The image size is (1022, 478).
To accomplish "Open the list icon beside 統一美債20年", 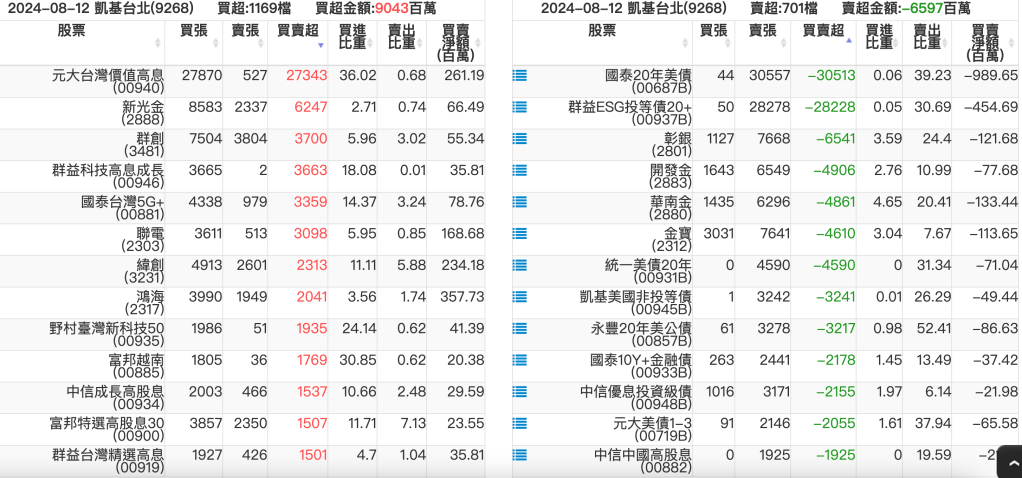I will point(520,266).
